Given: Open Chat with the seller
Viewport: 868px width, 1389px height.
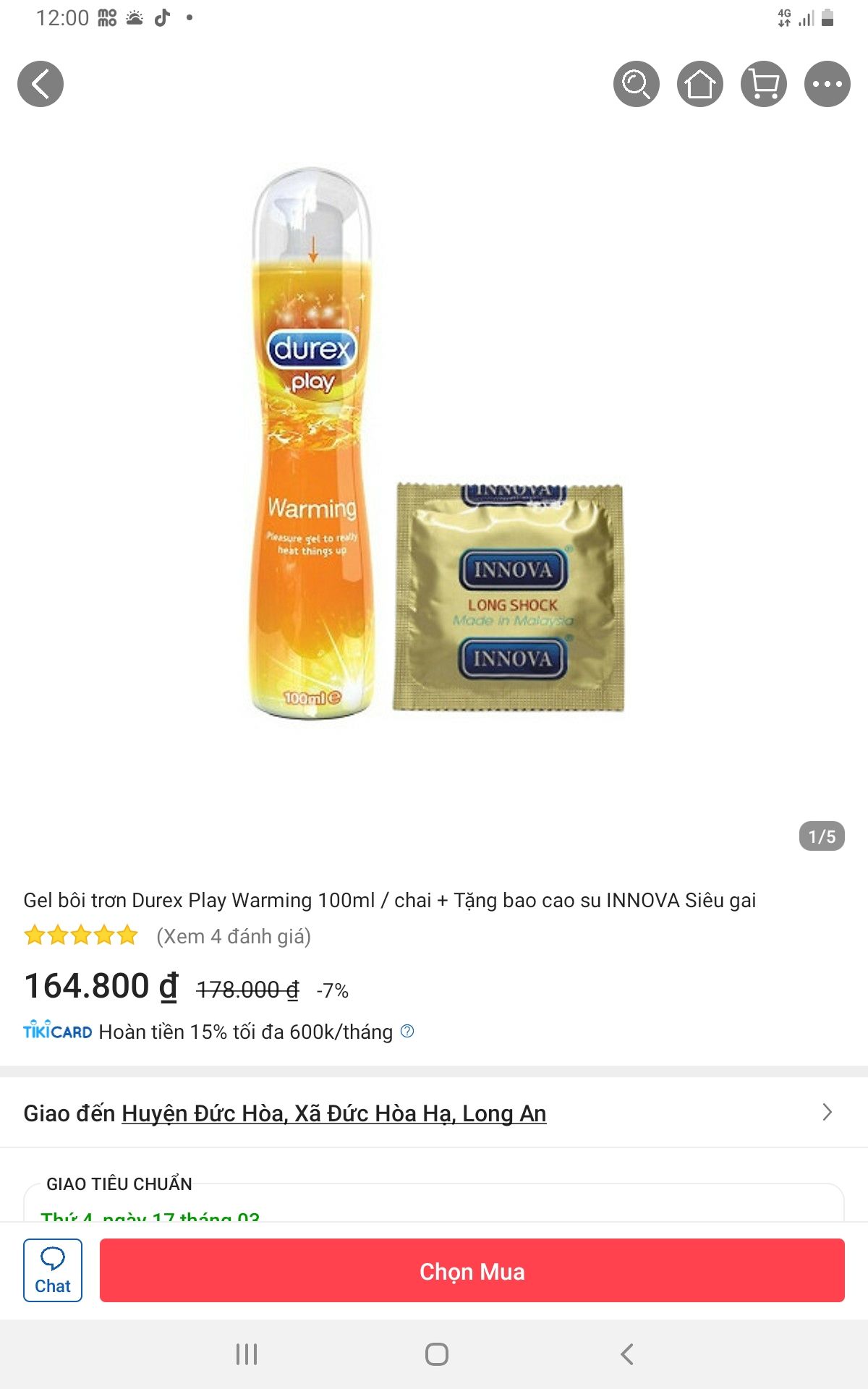Looking at the screenshot, I should point(53,1270).
